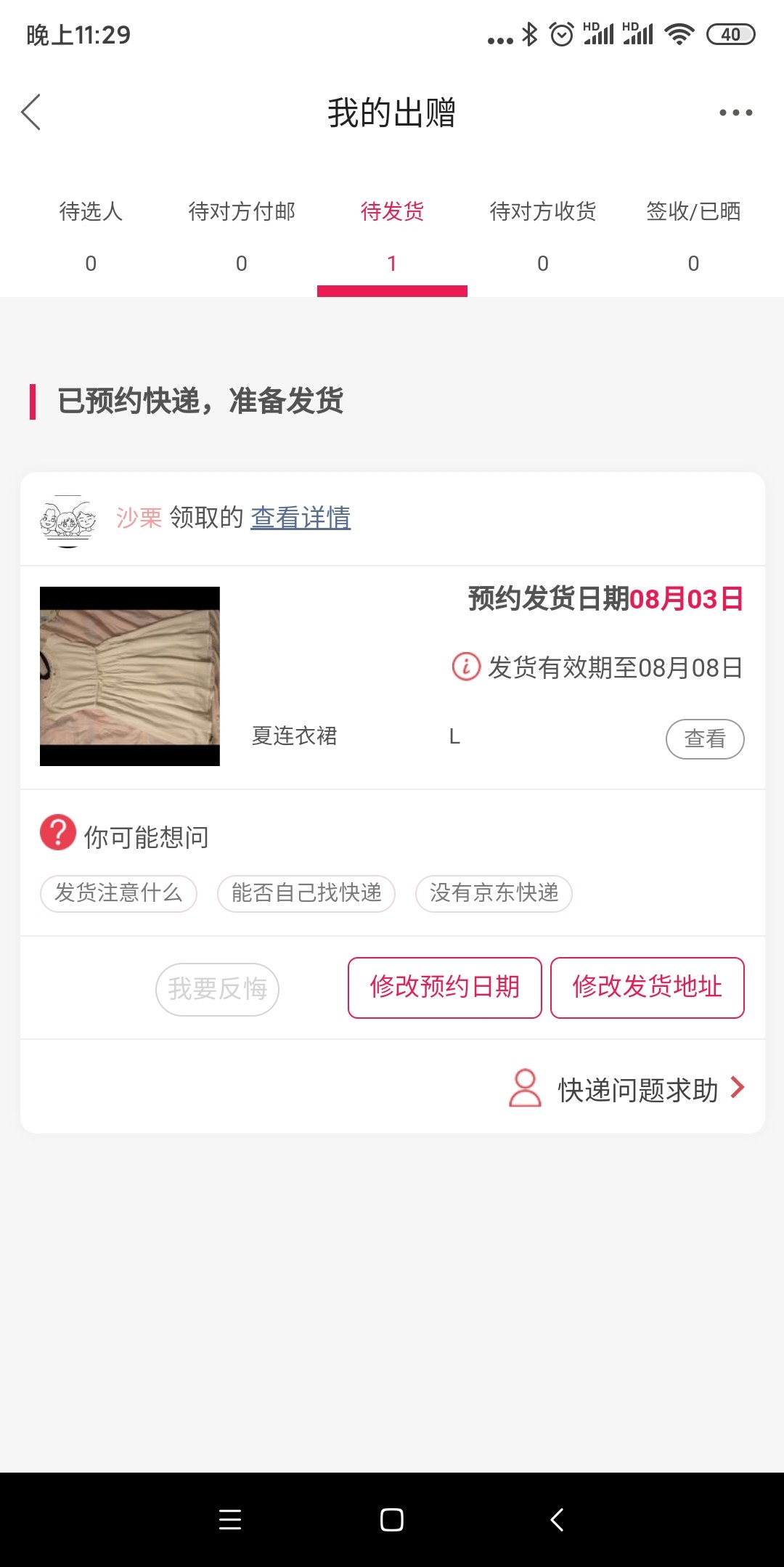Screen dimensions: 784x1567
Task: Open the 查看详情 link
Action: click(301, 518)
